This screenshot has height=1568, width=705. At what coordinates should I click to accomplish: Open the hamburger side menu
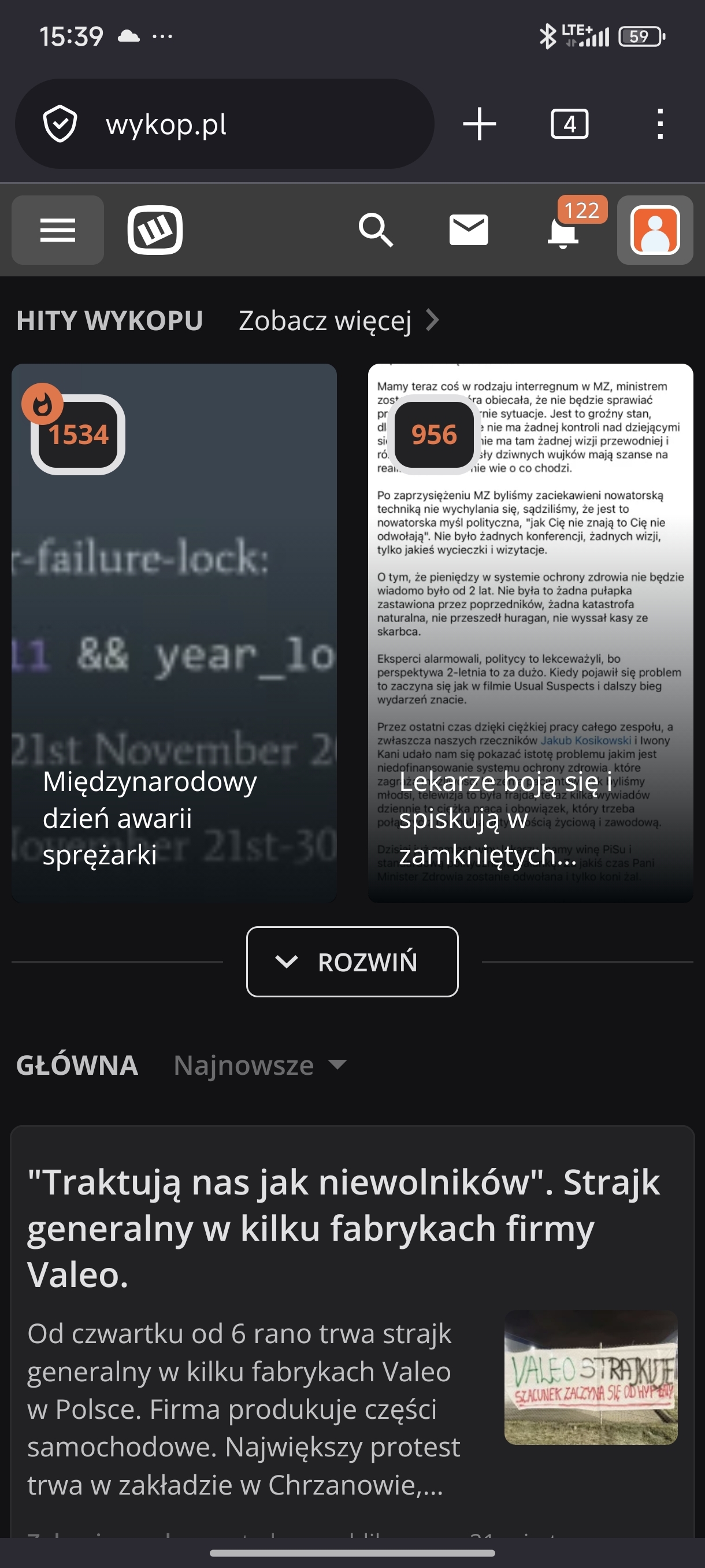(58, 230)
